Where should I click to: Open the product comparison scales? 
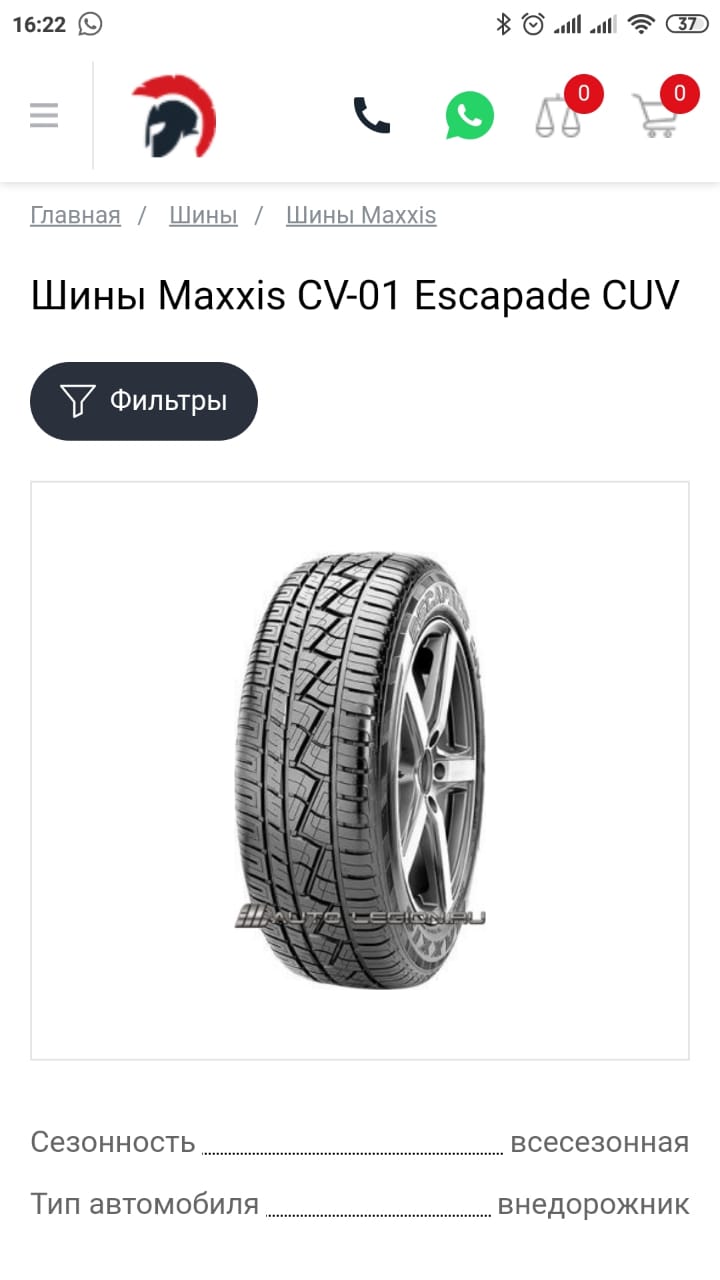pyautogui.click(x=558, y=116)
